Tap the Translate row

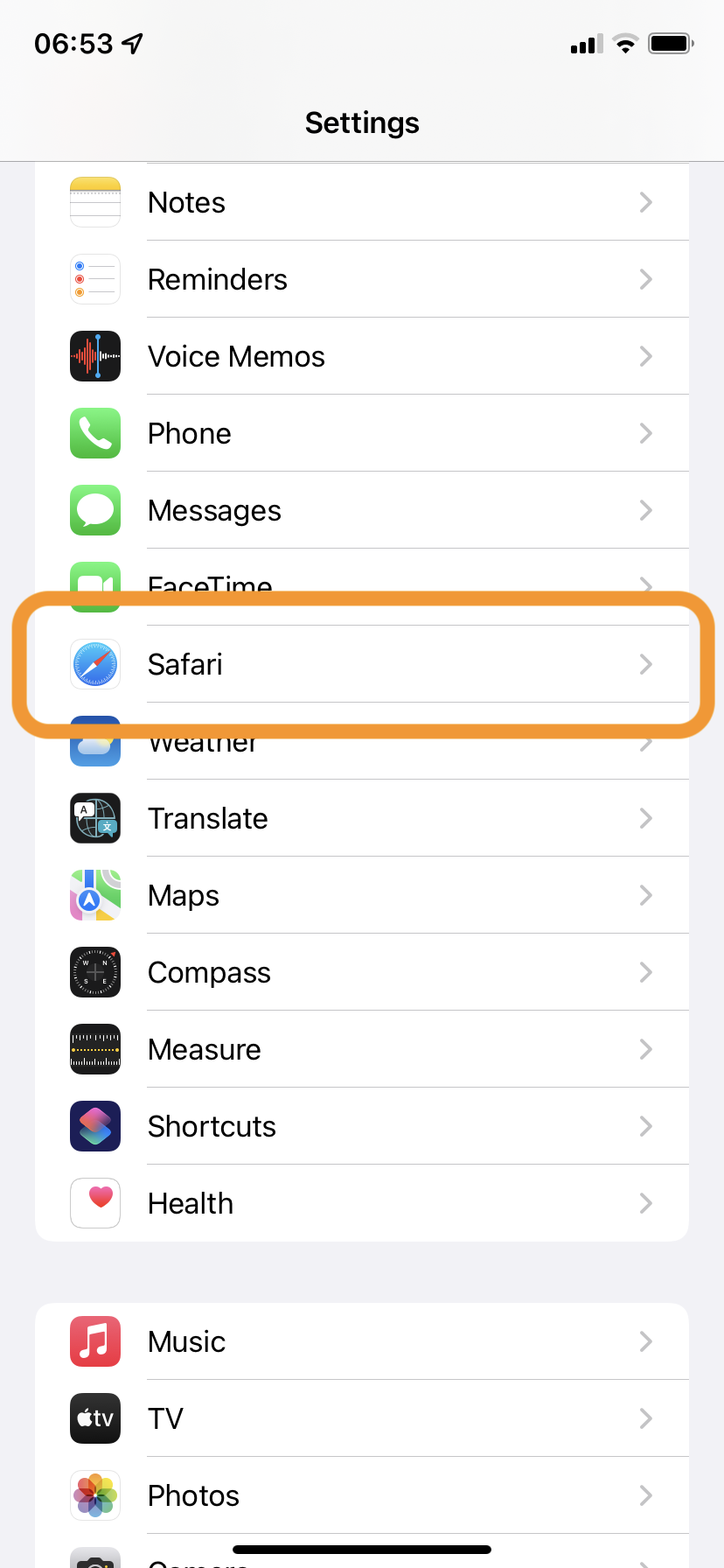362,818
